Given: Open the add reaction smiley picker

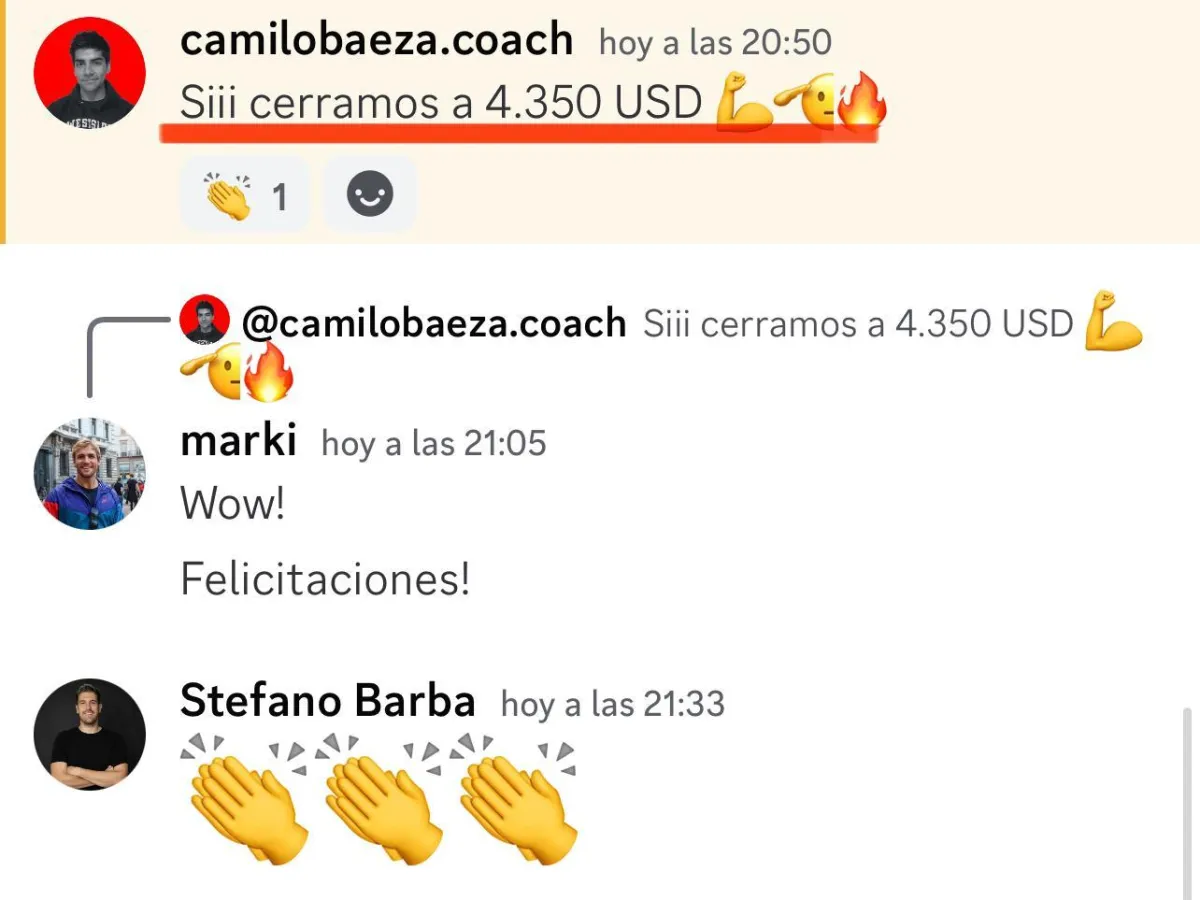Looking at the screenshot, I should [370, 196].
